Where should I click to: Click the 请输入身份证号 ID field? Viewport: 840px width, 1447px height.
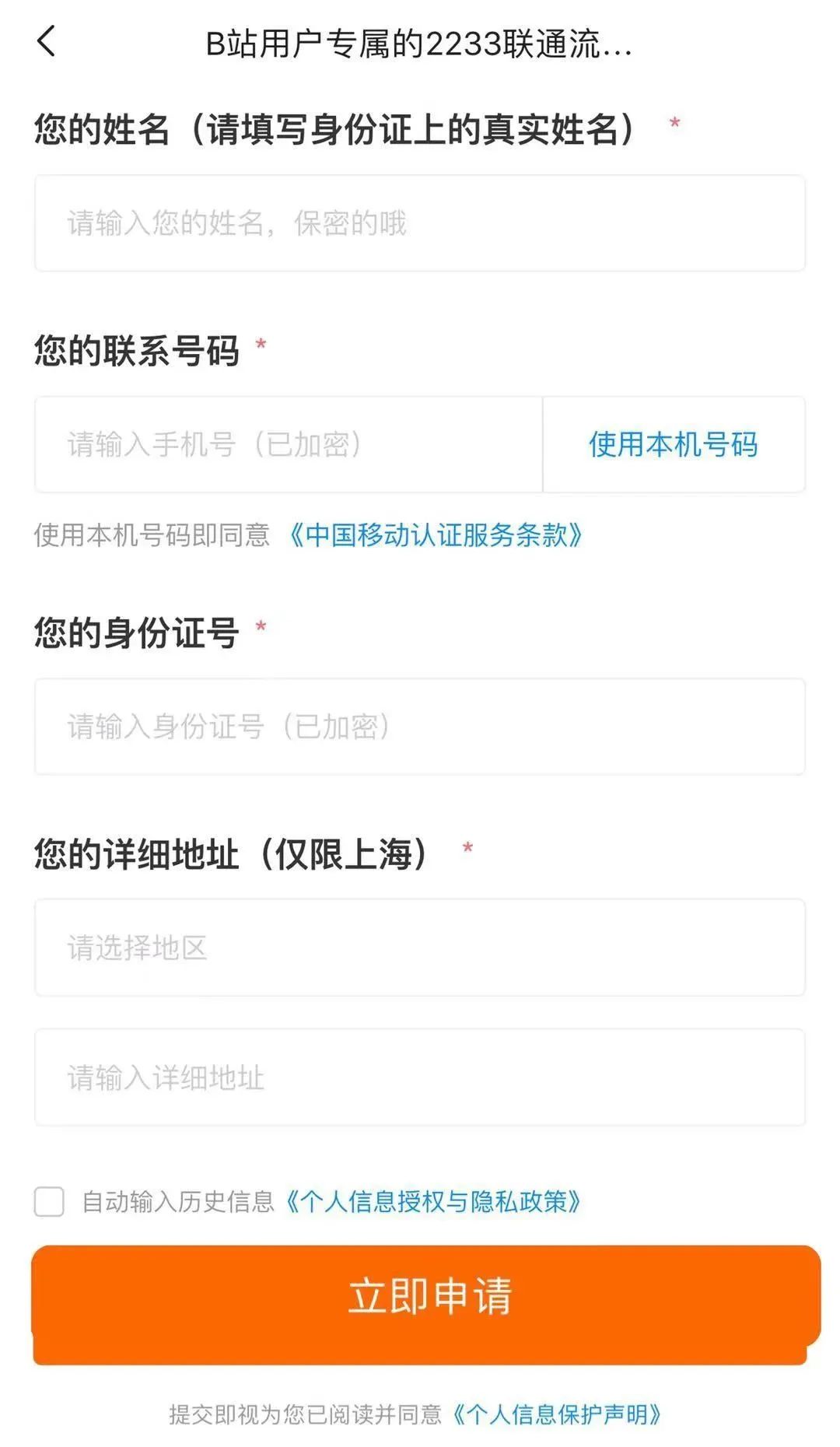pyautogui.click(x=420, y=727)
